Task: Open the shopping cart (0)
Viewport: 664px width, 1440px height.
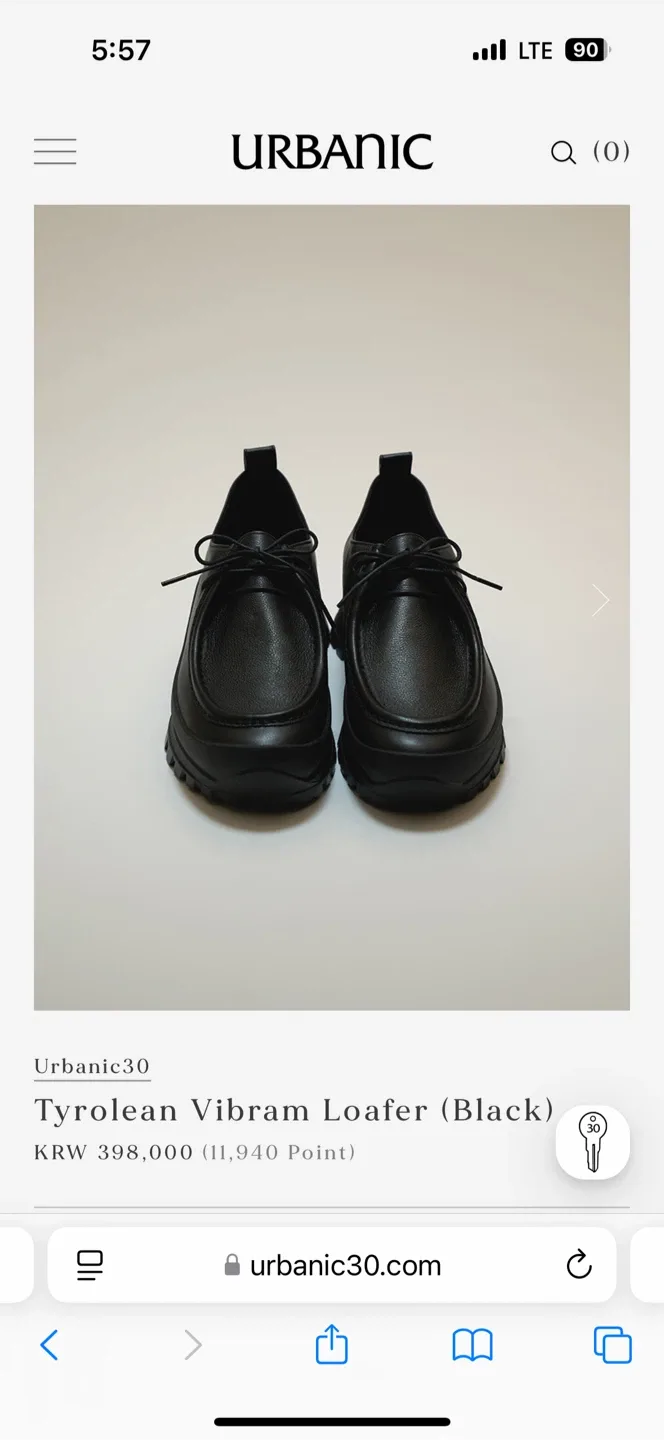Action: coord(611,152)
